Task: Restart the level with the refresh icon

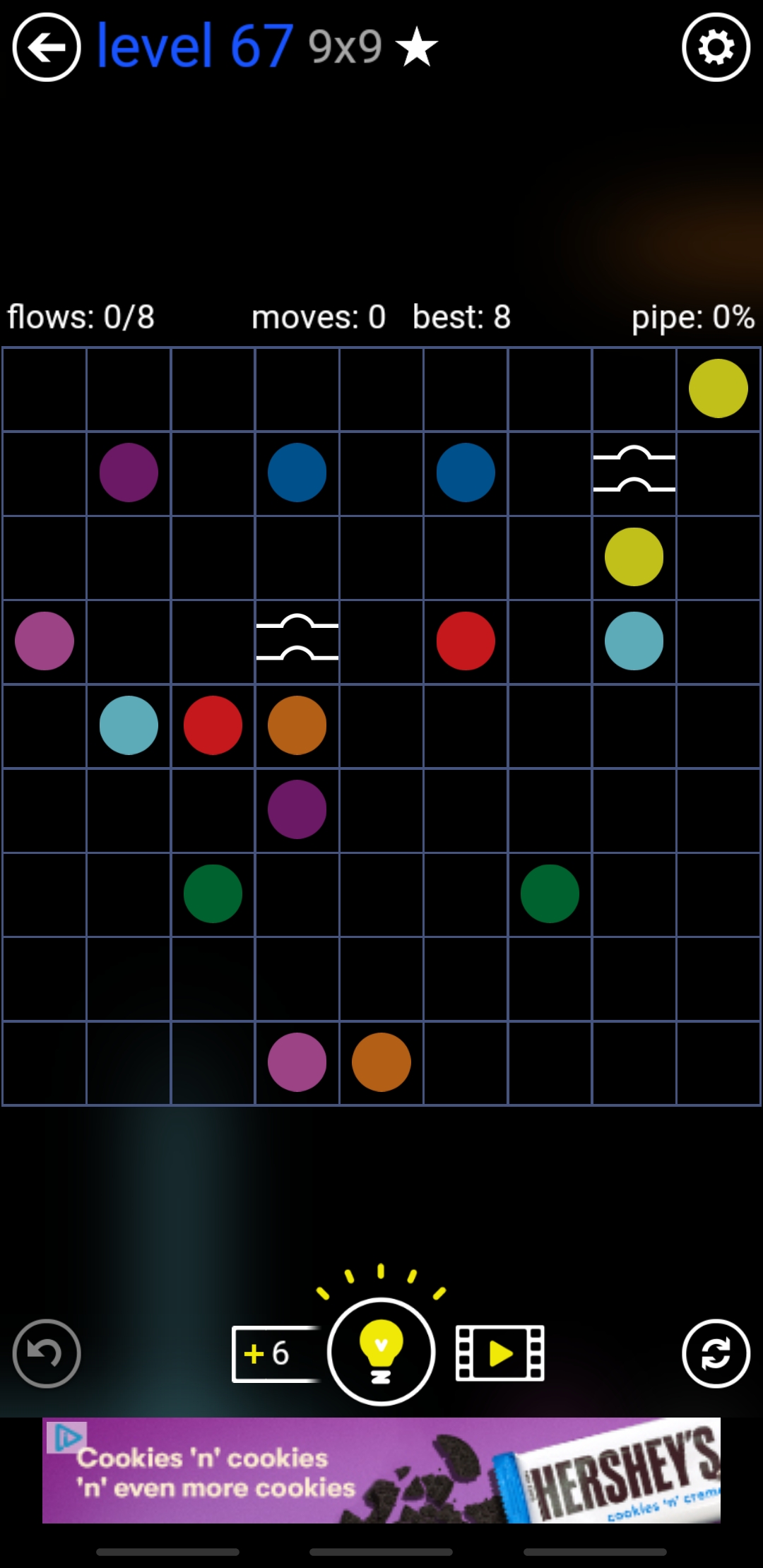Action: [716, 1353]
